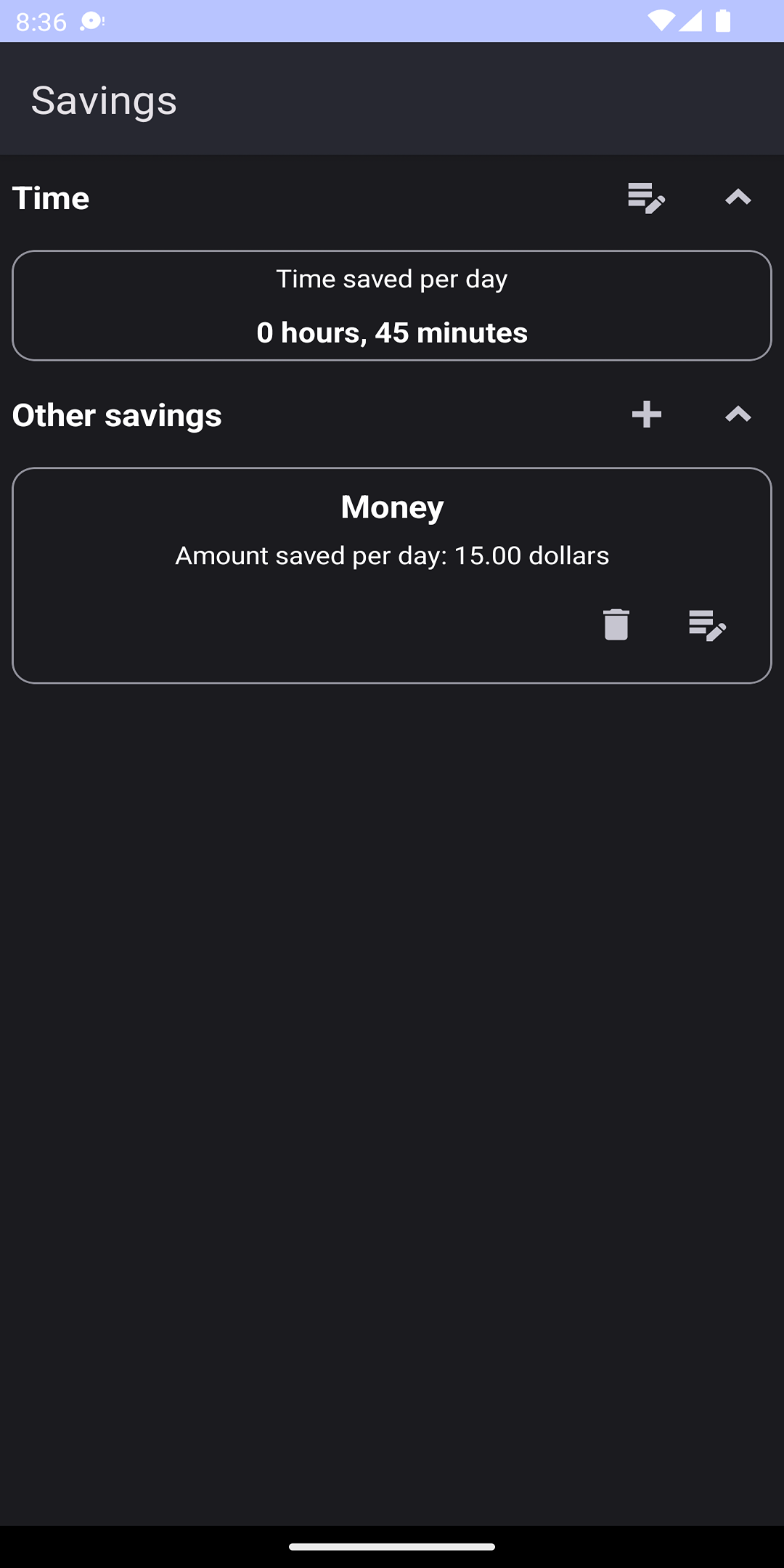This screenshot has height=1568, width=784.
Task: Edit the Money savings entry
Action: (x=707, y=624)
